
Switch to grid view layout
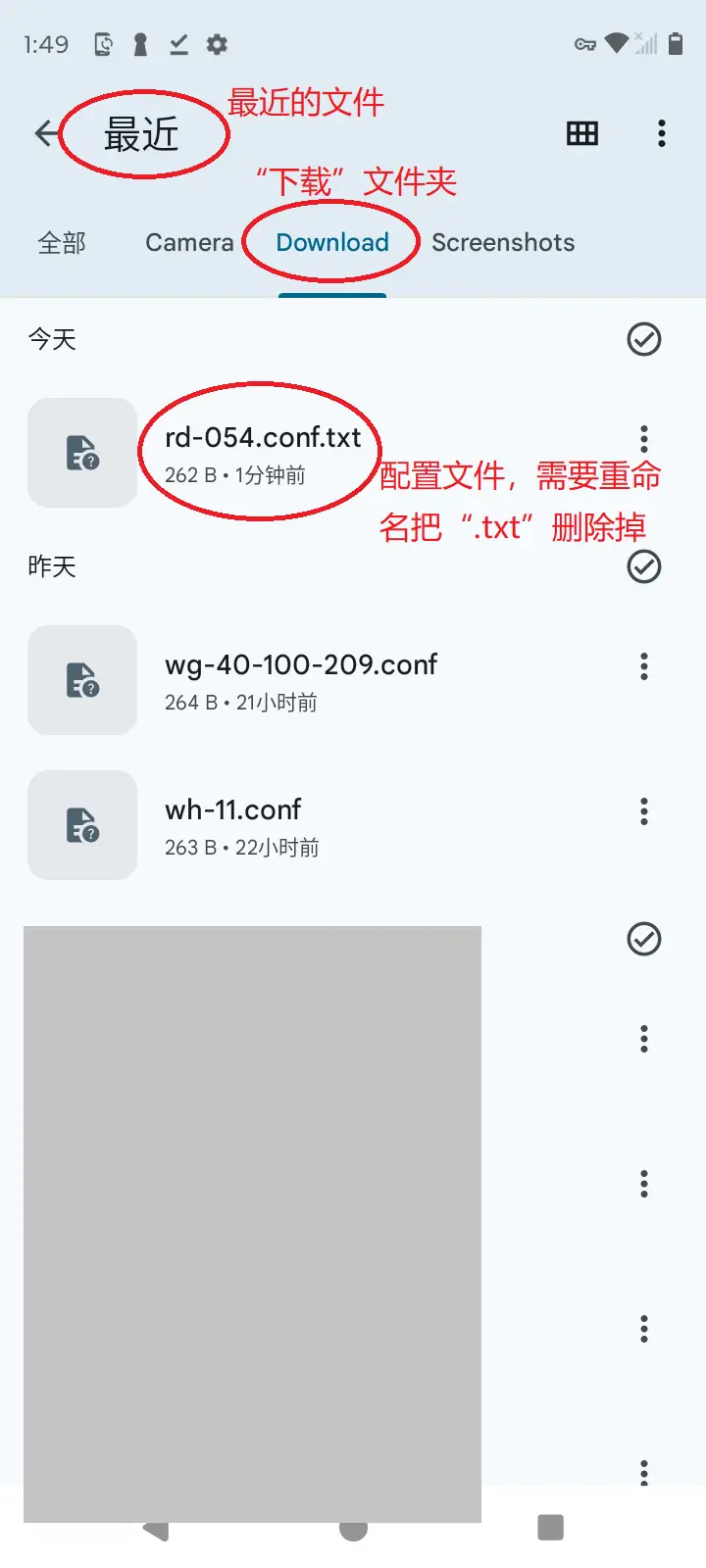coord(581,133)
